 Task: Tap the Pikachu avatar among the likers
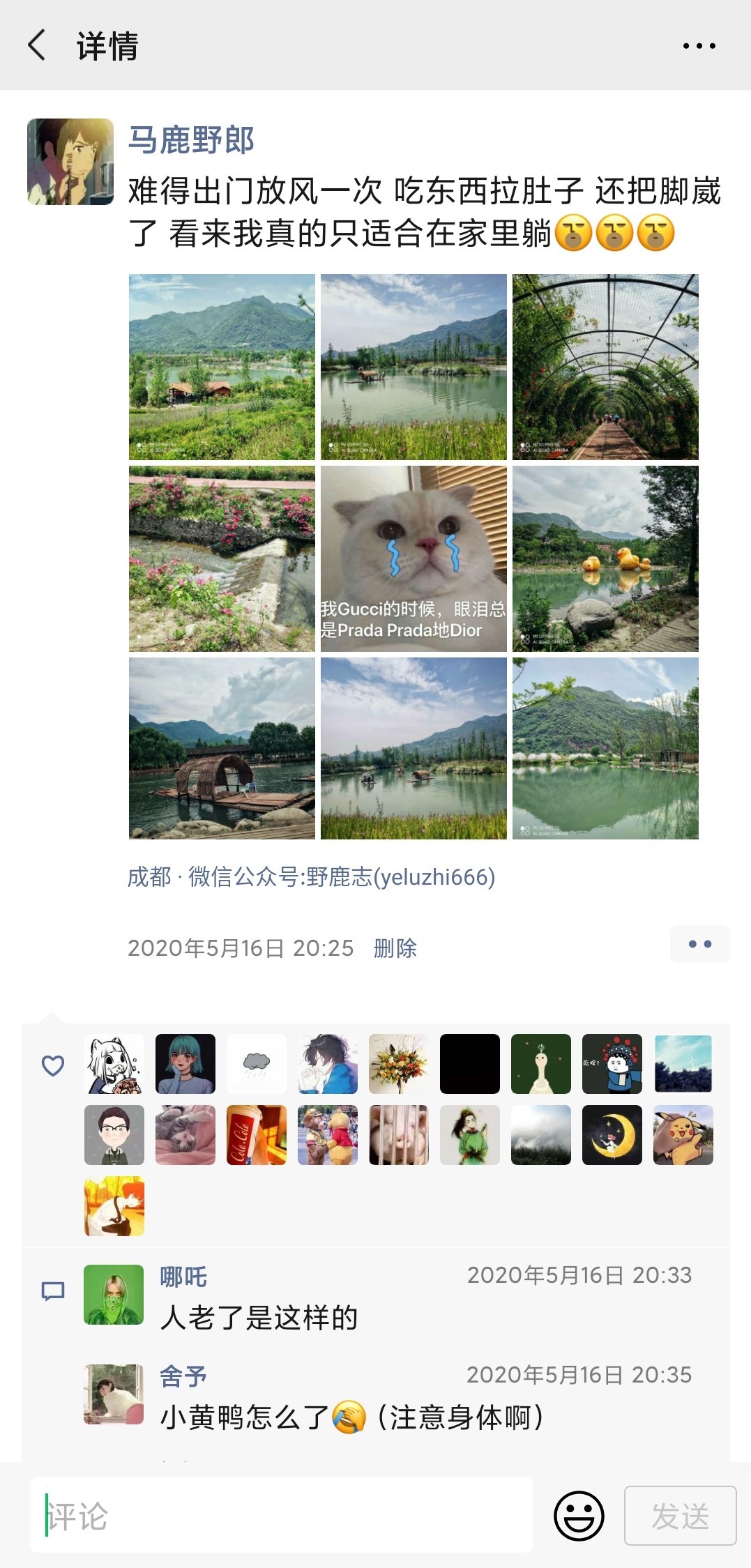click(x=683, y=1136)
